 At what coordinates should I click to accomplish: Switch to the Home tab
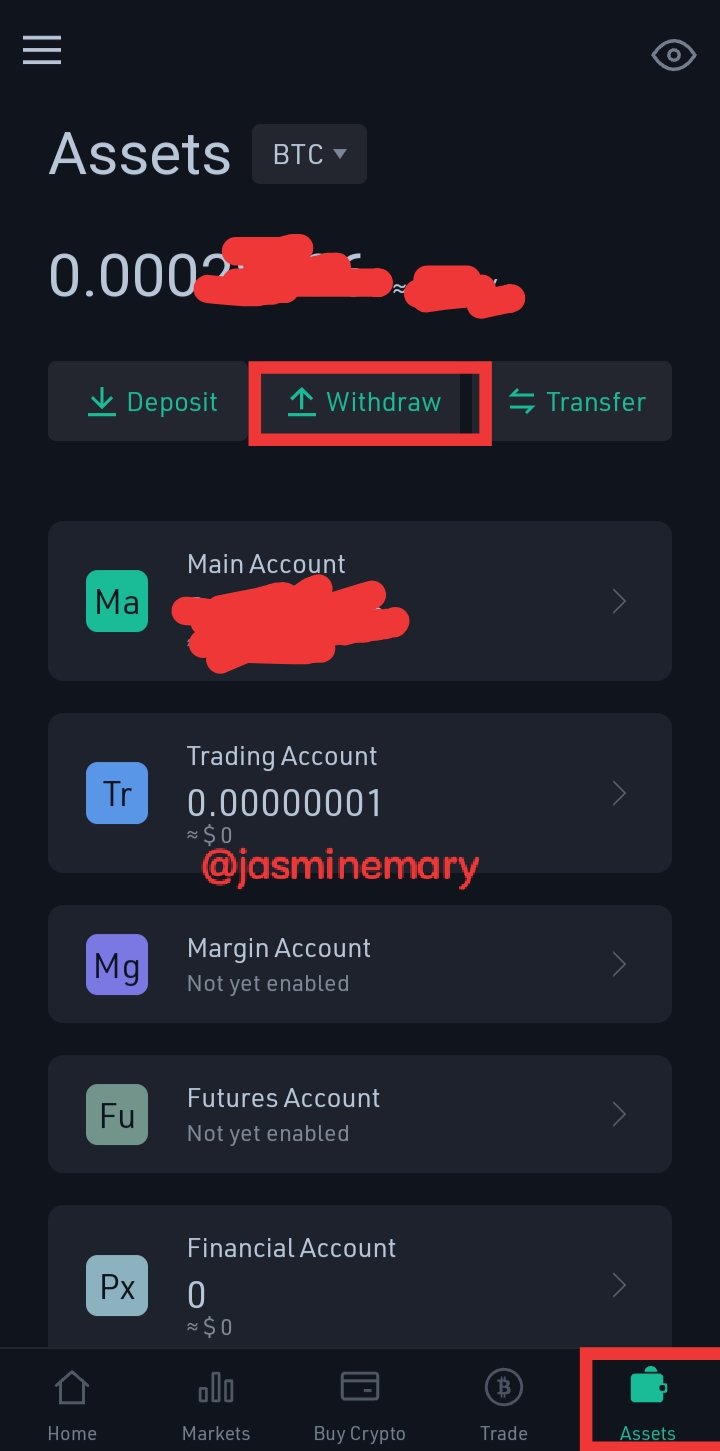coord(72,1405)
